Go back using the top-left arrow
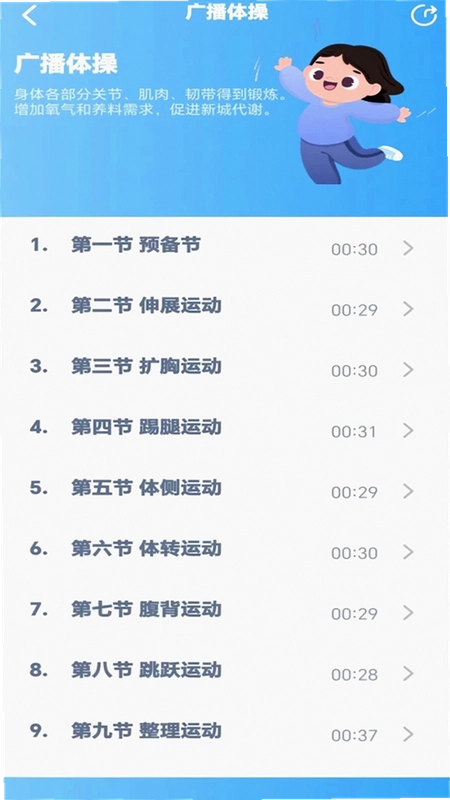The image size is (450, 800). 30,15
